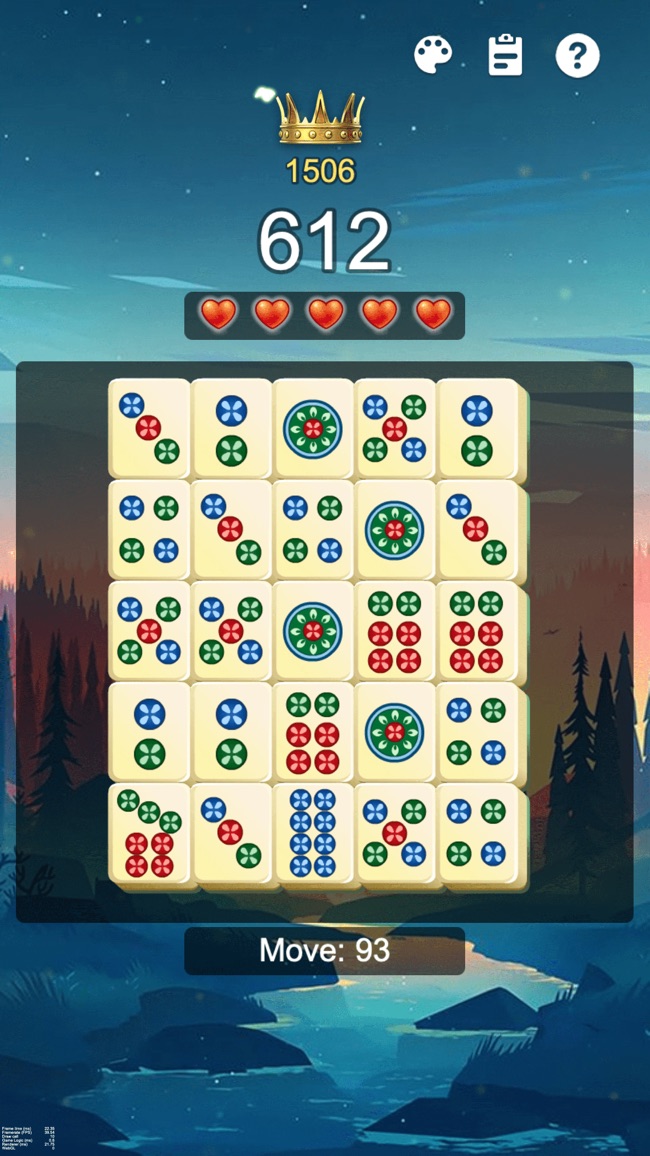Open the clipboard tasks icon
Viewport: 650px width, 1156px height.
pos(506,55)
